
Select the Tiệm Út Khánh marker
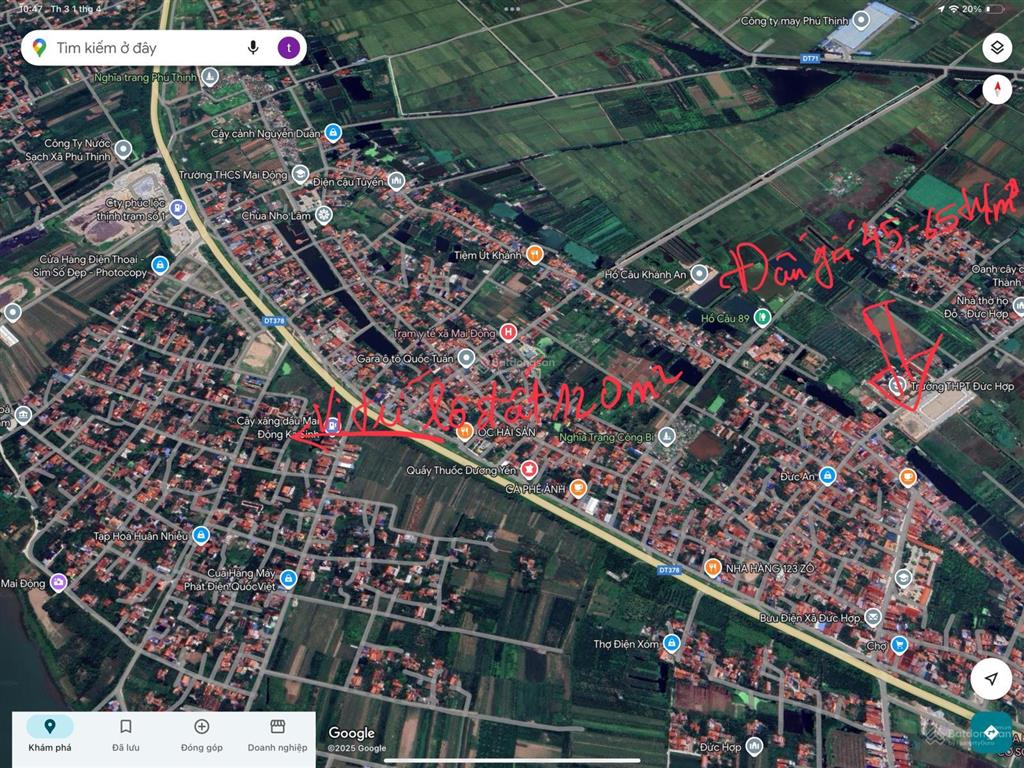pos(535,255)
